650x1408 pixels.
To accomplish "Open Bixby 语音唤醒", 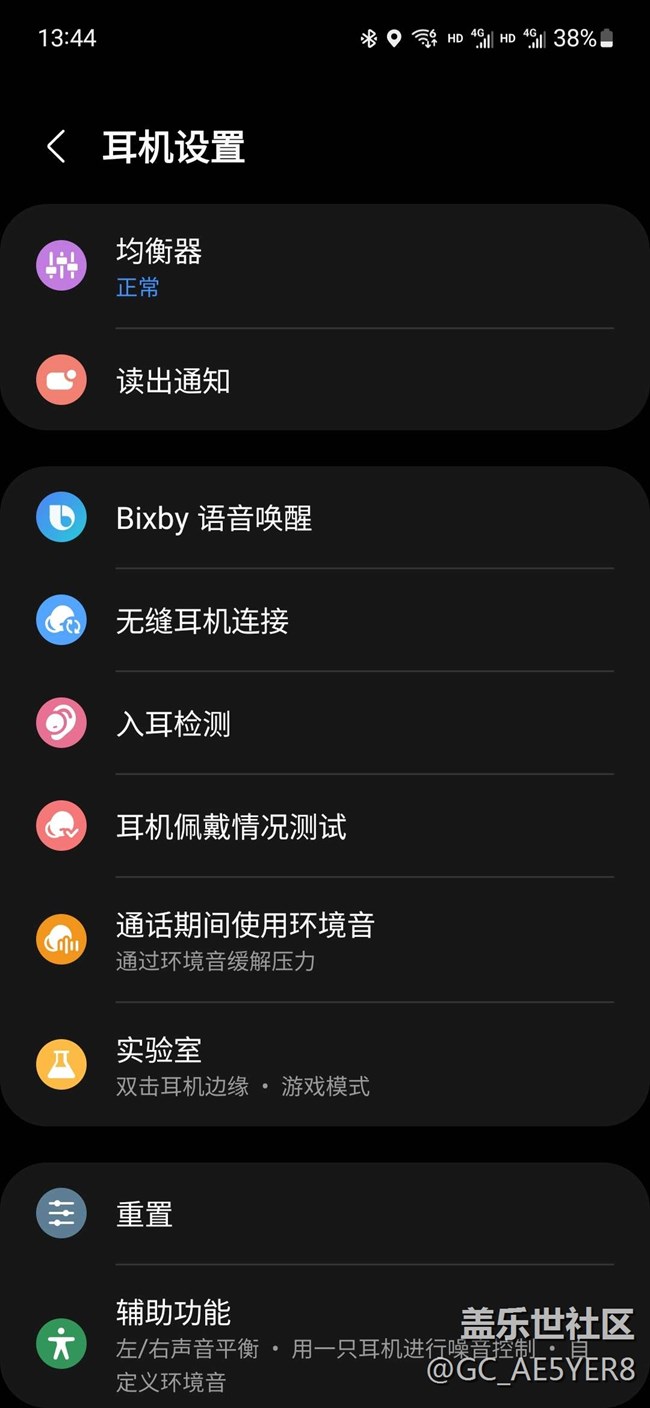I will coord(325,518).
